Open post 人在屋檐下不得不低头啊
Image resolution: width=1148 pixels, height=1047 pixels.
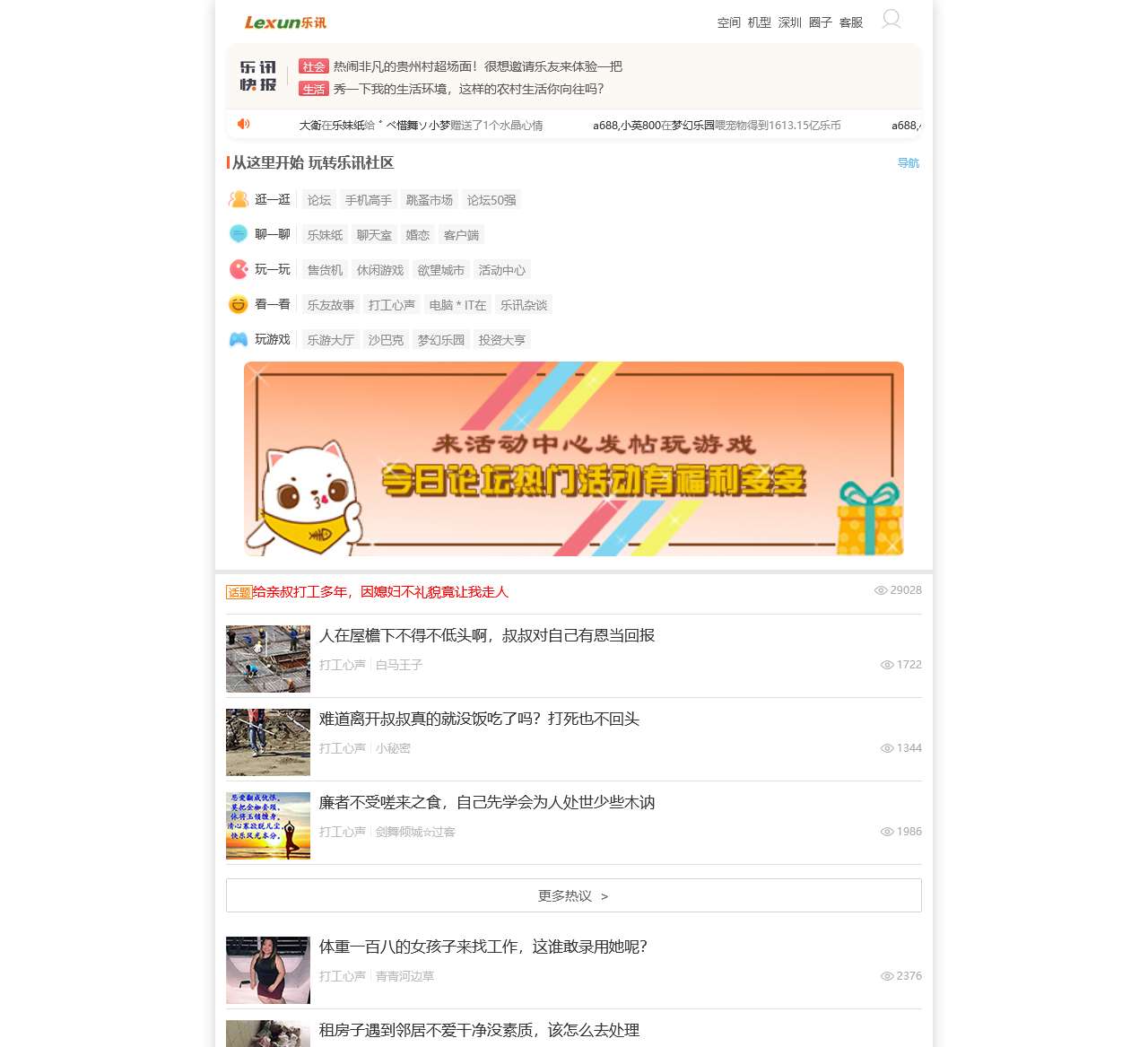[x=487, y=635]
